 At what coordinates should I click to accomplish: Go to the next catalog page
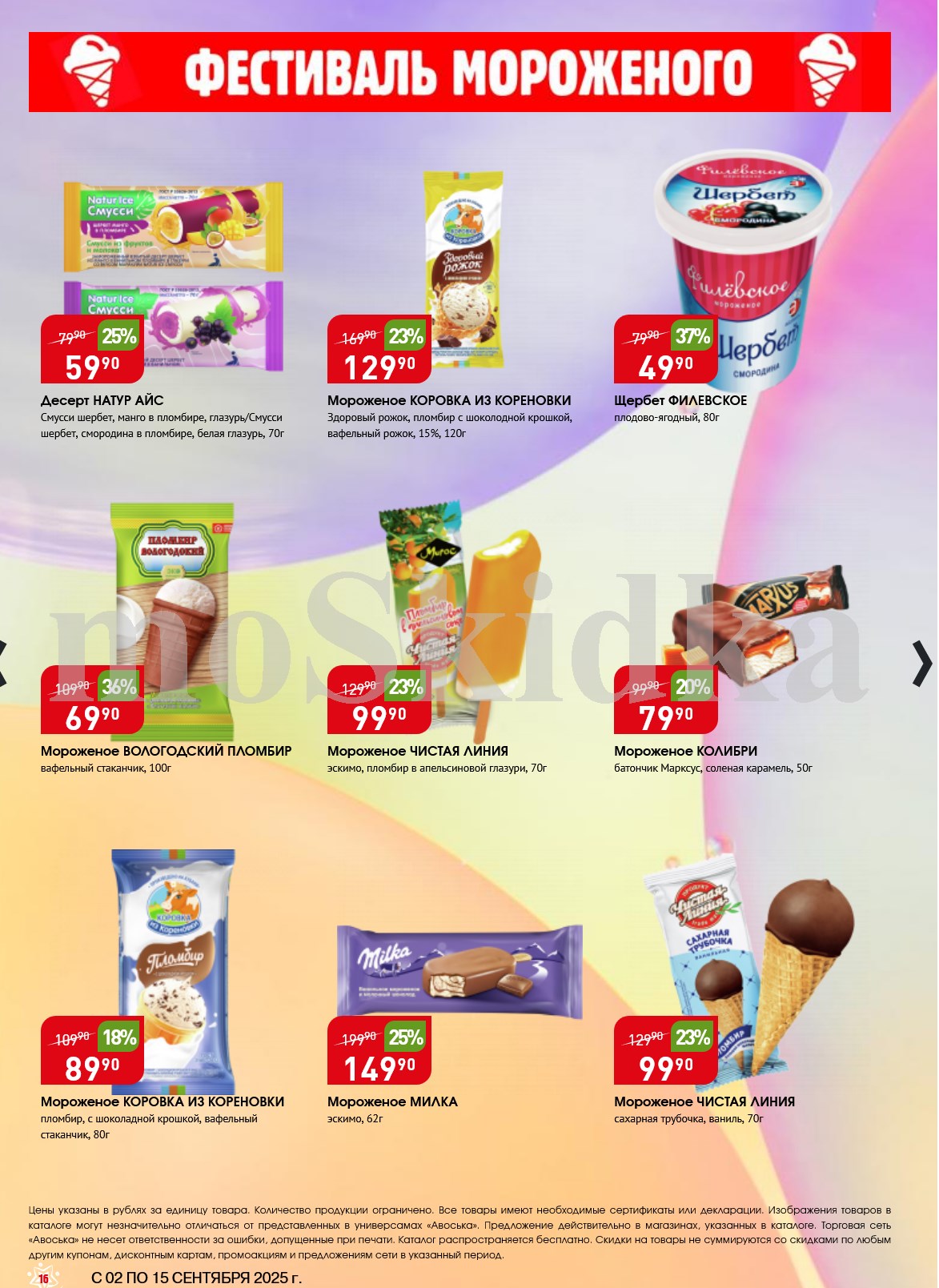pos(922,664)
